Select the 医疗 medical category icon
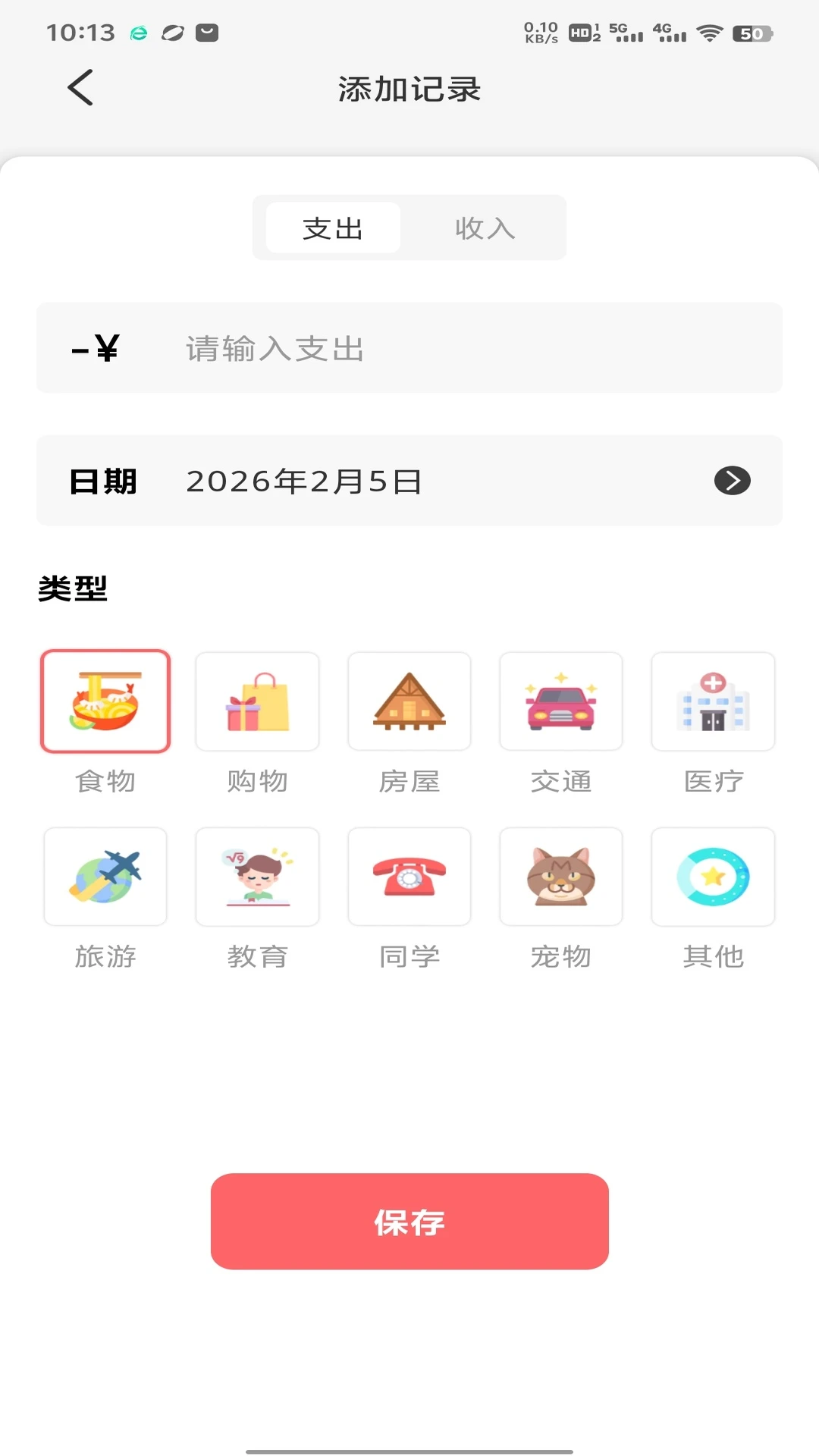Image resolution: width=819 pixels, height=1456 pixels. pos(712,701)
